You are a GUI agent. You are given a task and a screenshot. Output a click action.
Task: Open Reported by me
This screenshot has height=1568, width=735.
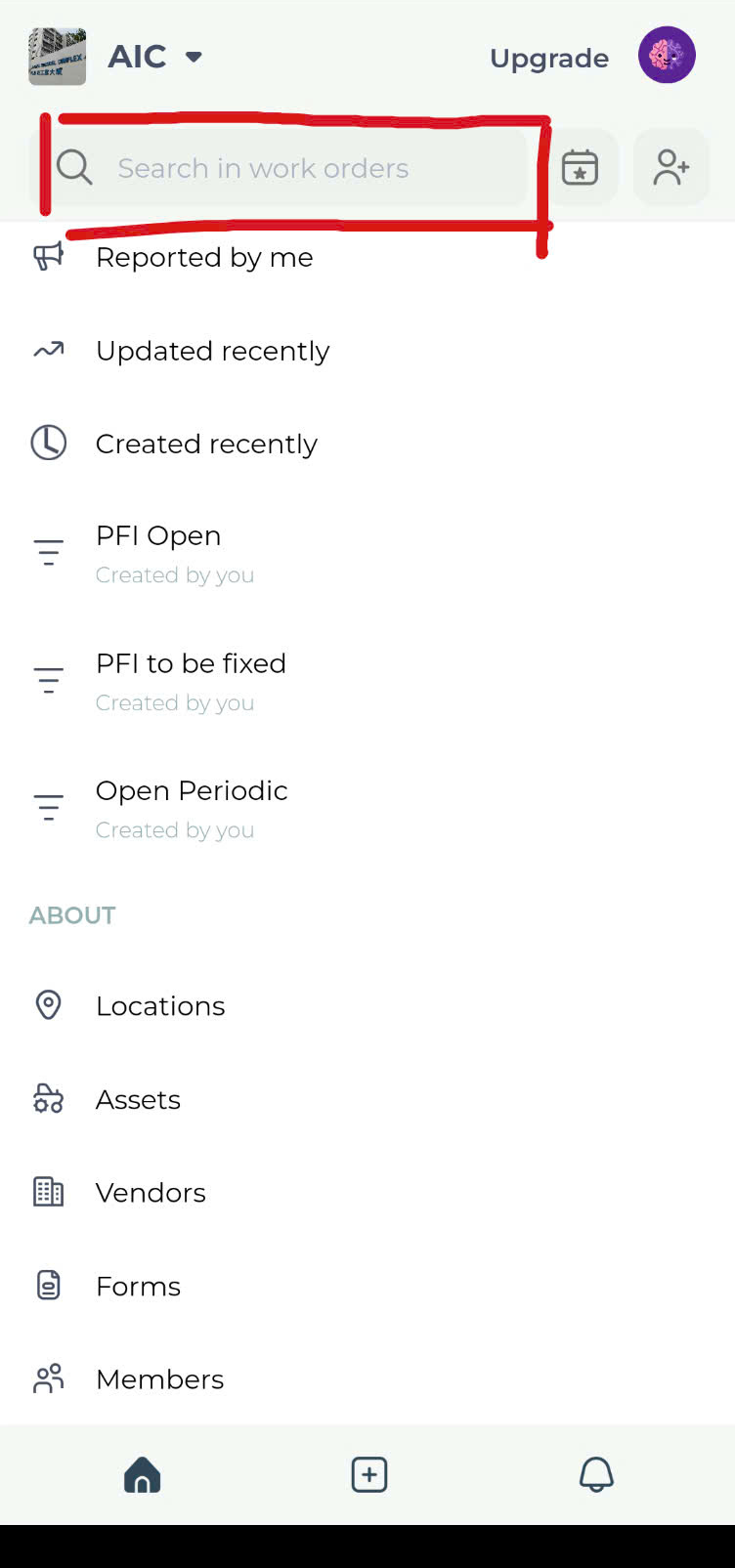(367, 257)
